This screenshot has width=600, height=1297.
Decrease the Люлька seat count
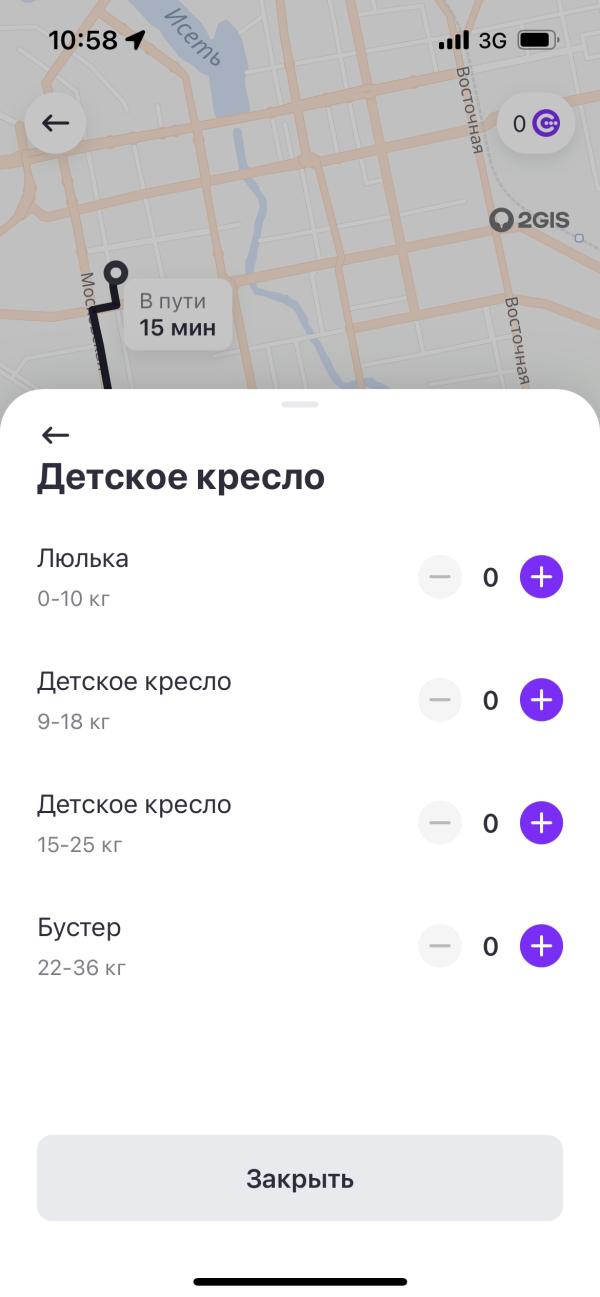pos(440,577)
